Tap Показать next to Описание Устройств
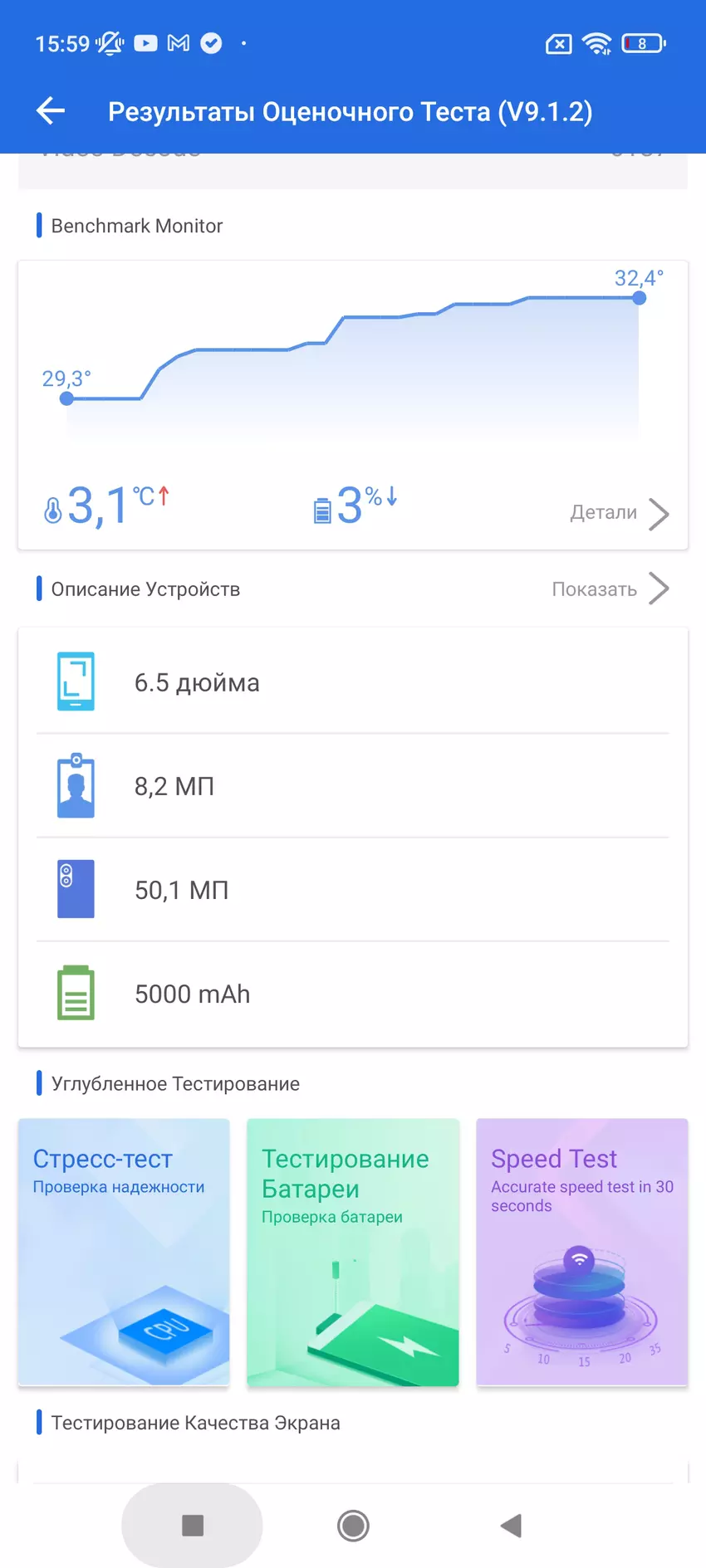 pyautogui.click(x=610, y=589)
